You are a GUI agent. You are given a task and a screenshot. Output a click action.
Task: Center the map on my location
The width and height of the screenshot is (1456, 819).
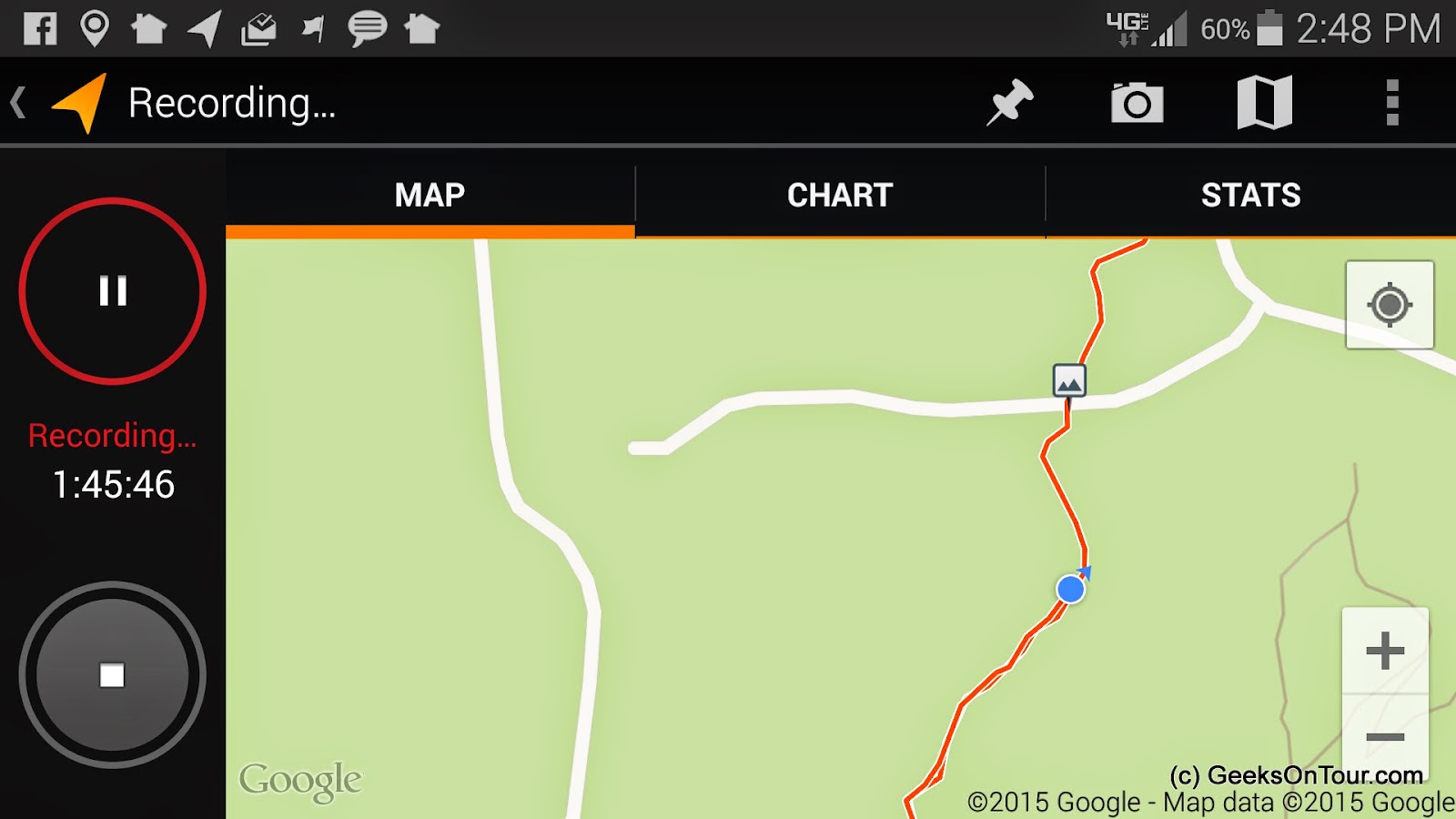click(x=1390, y=305)
